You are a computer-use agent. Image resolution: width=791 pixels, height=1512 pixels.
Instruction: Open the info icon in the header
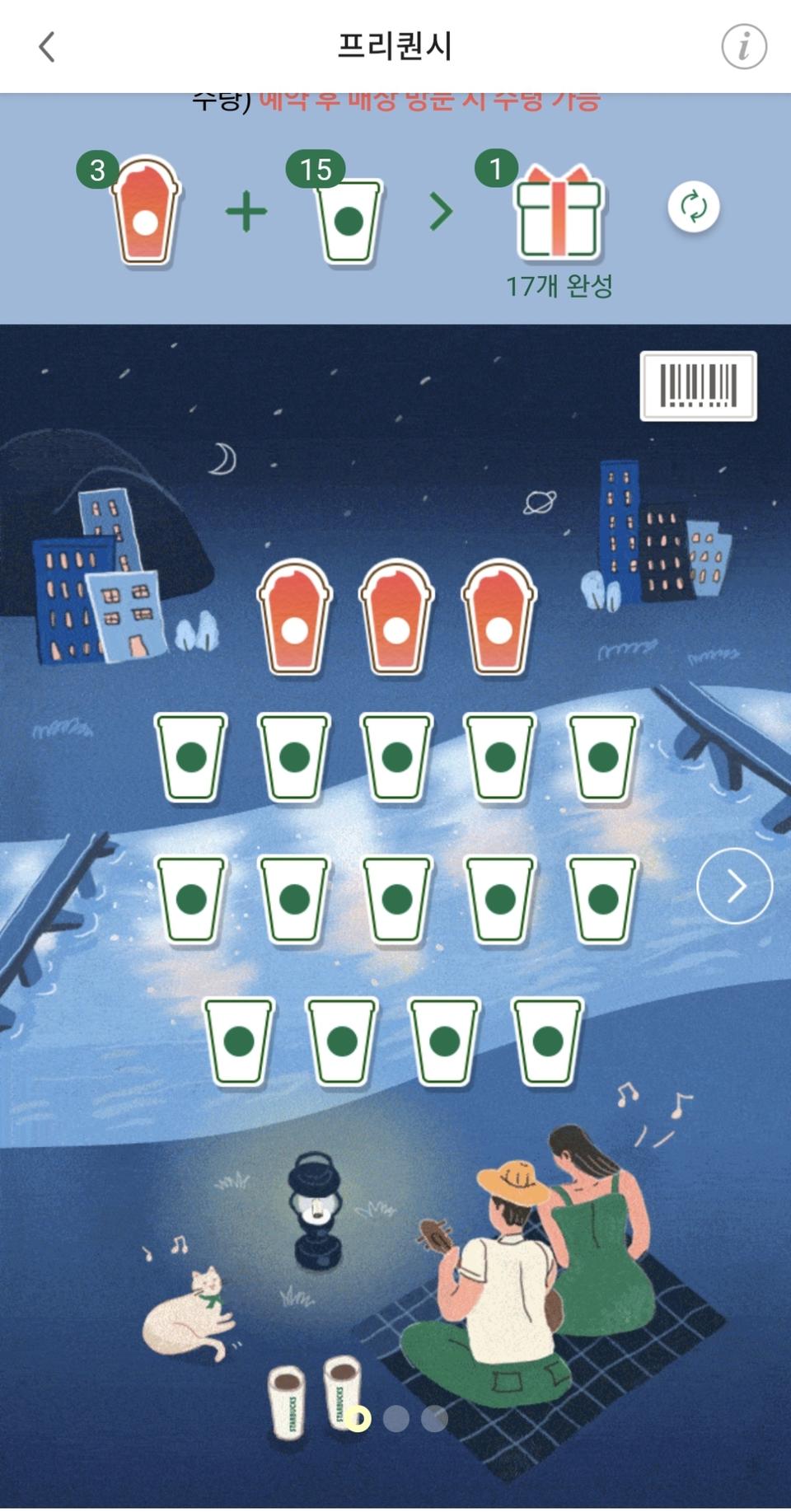pos(743,46)
